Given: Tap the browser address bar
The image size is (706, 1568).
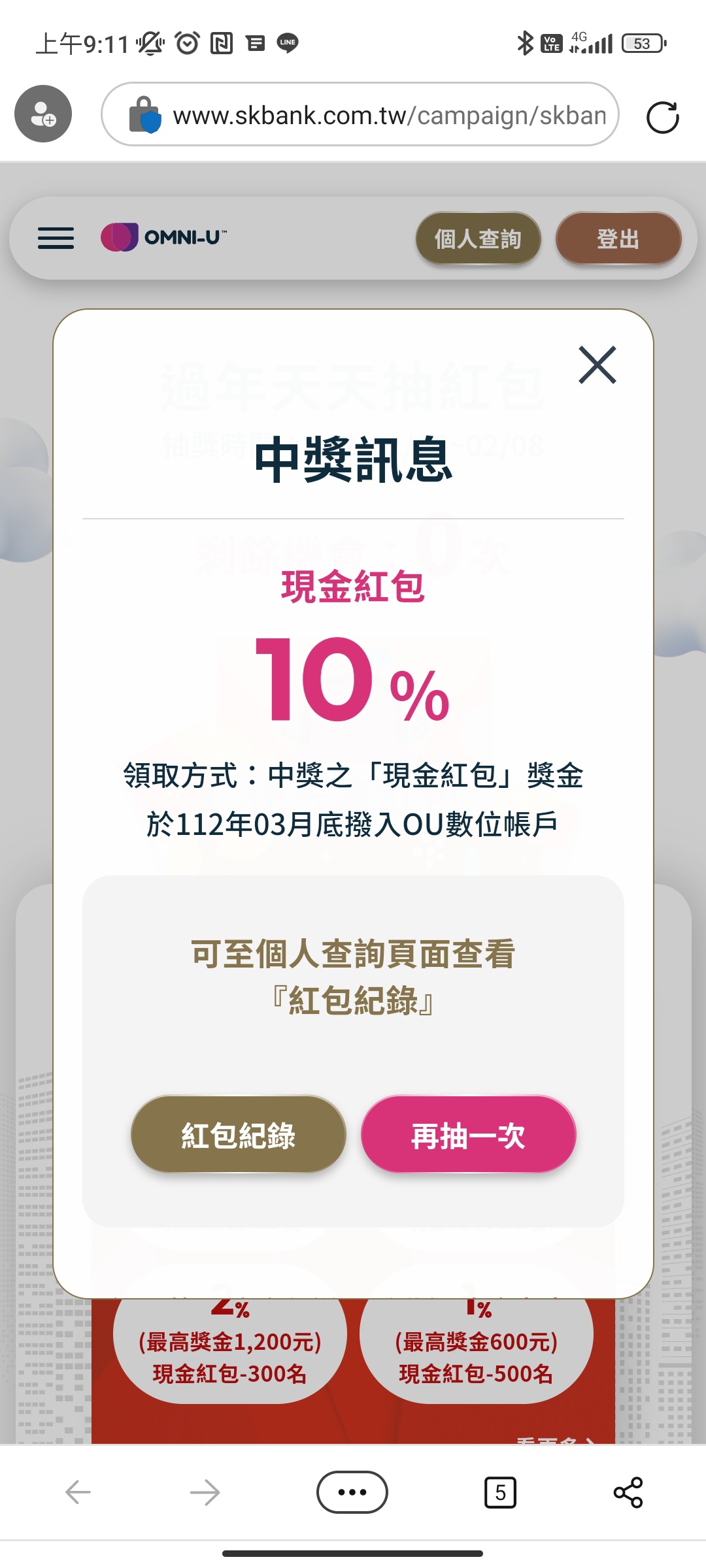Looking at the screenshot, I should pyautogui.click(x=360, y=114).
